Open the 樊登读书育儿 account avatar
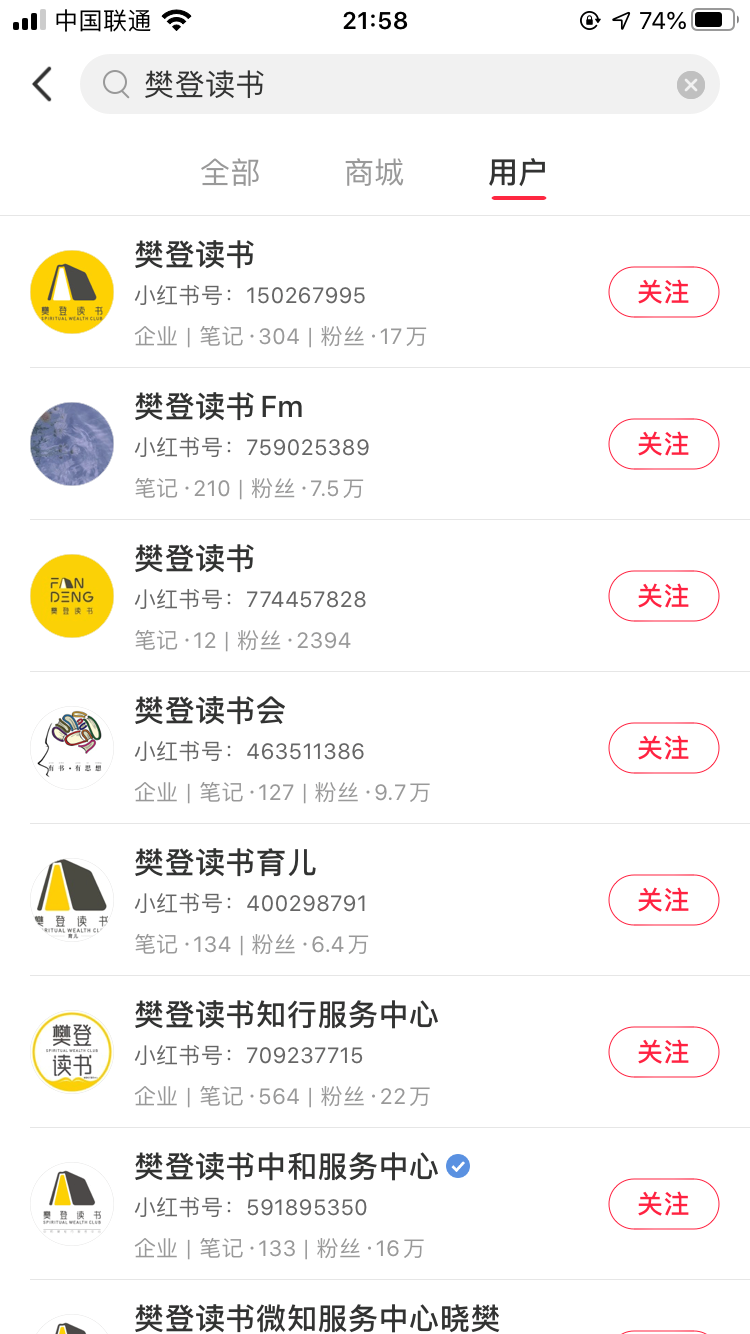Screen dimensions: 750x1334 pos(72,900)
